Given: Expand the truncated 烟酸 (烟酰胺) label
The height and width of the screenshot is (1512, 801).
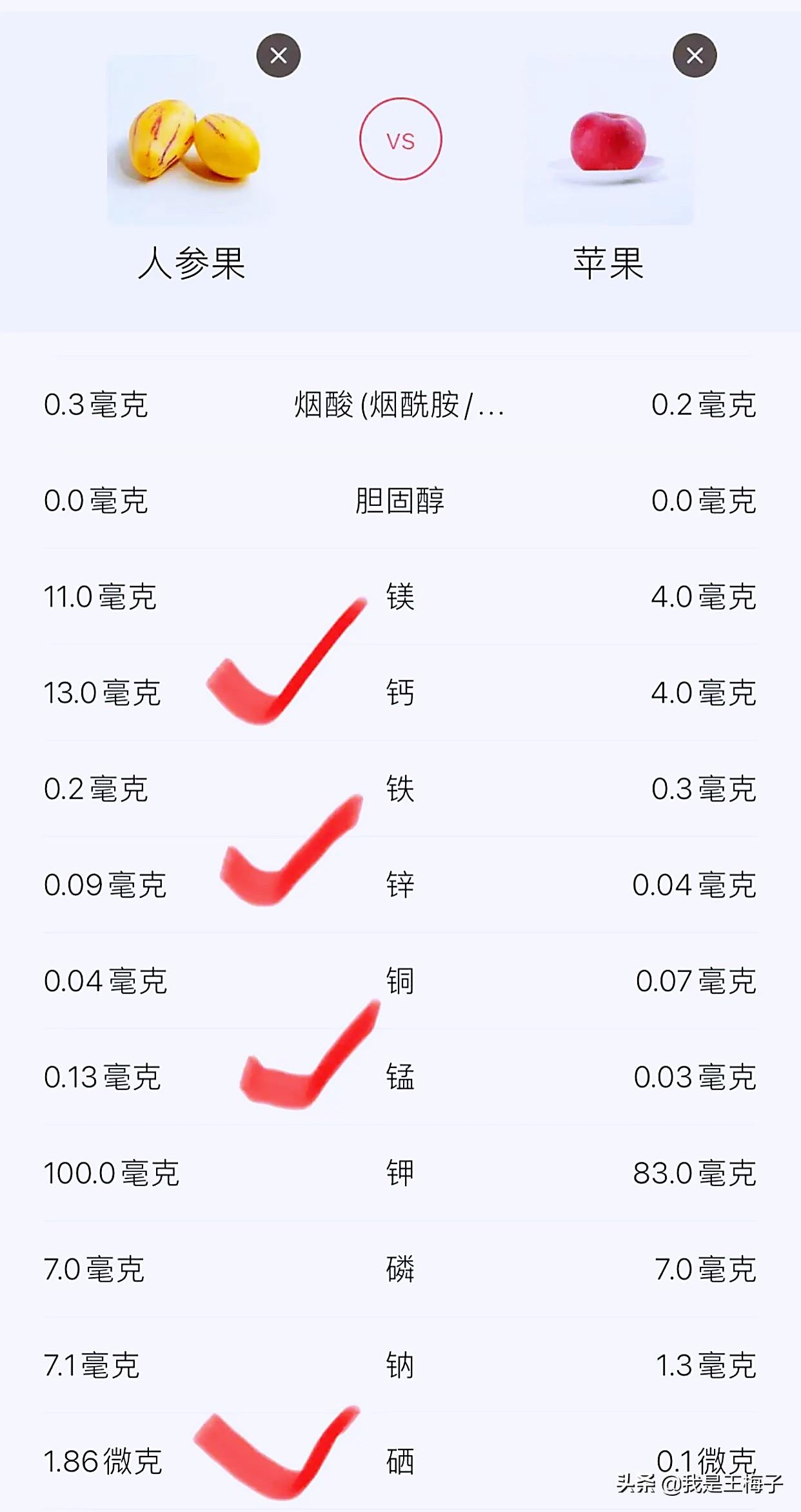Looking at the screenshot, I should [399, 403].
